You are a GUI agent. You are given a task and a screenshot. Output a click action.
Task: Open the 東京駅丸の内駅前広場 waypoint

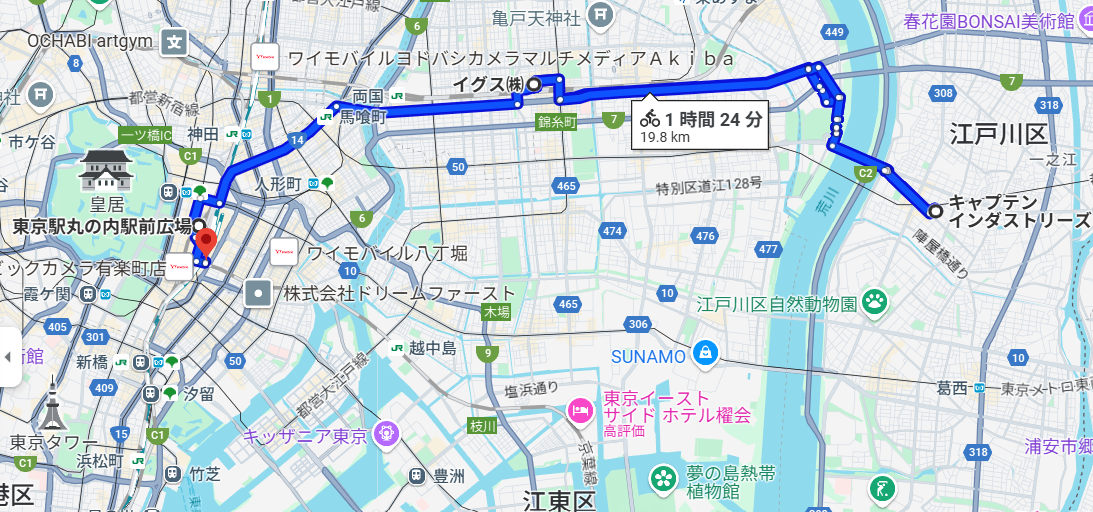pos(199,225)
